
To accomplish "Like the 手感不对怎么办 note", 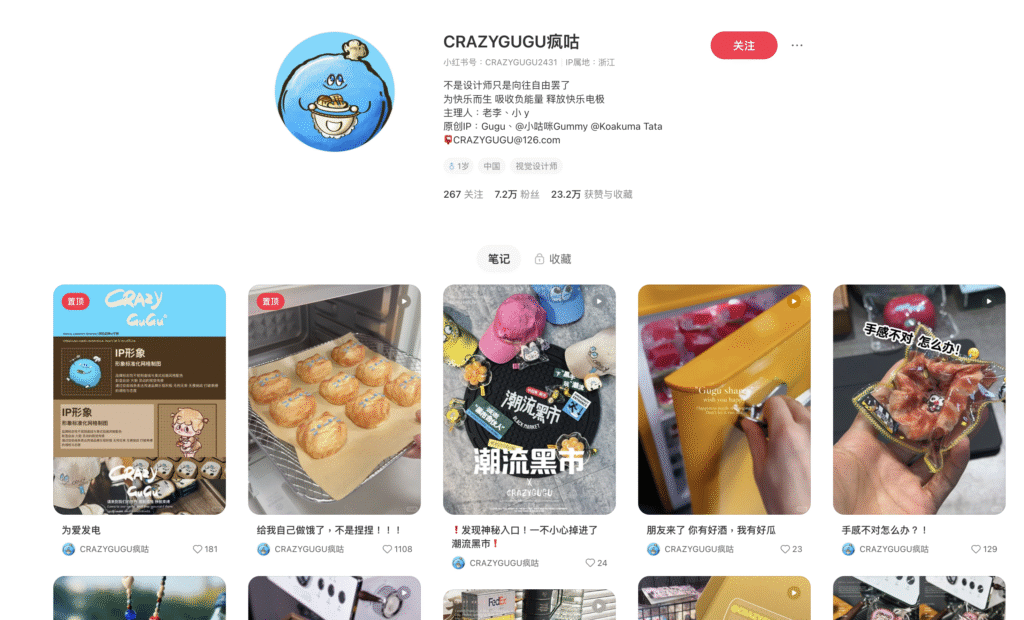I will pos(977,549).
